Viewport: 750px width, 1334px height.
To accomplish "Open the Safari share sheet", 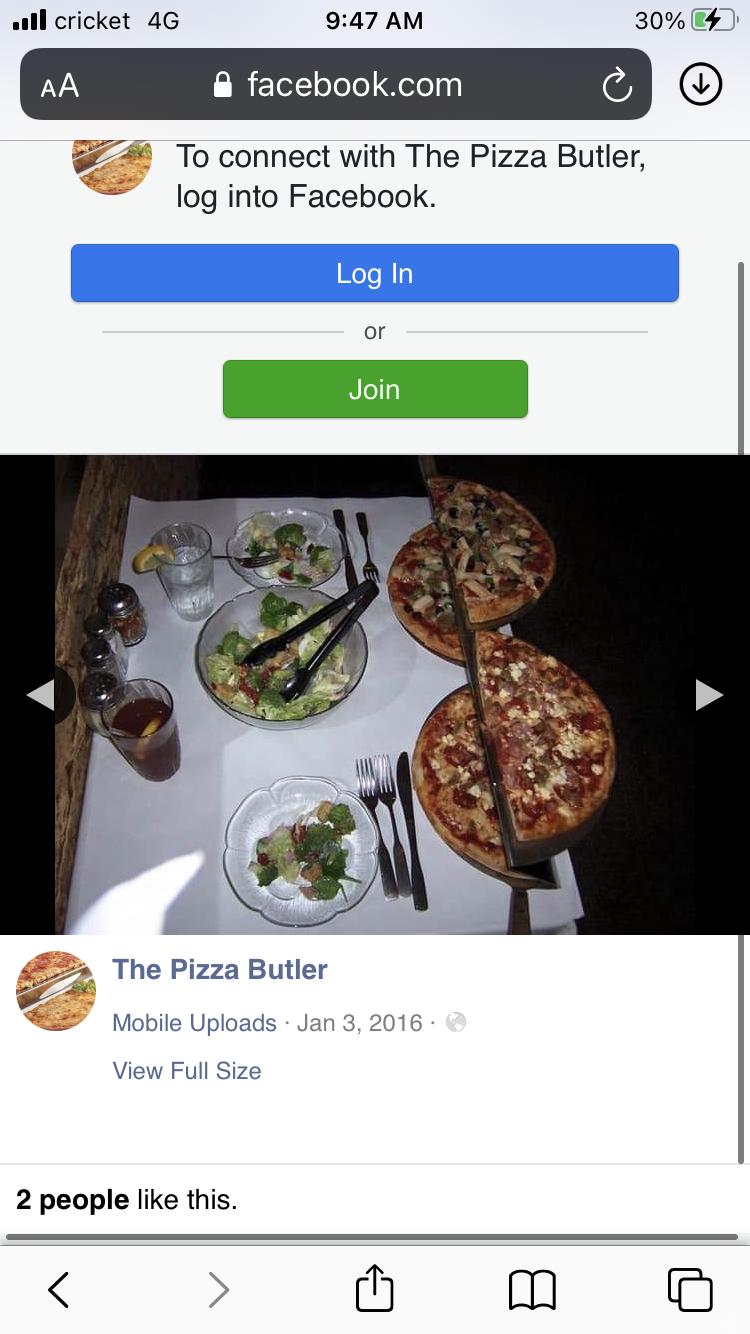I will [375, 1287].
